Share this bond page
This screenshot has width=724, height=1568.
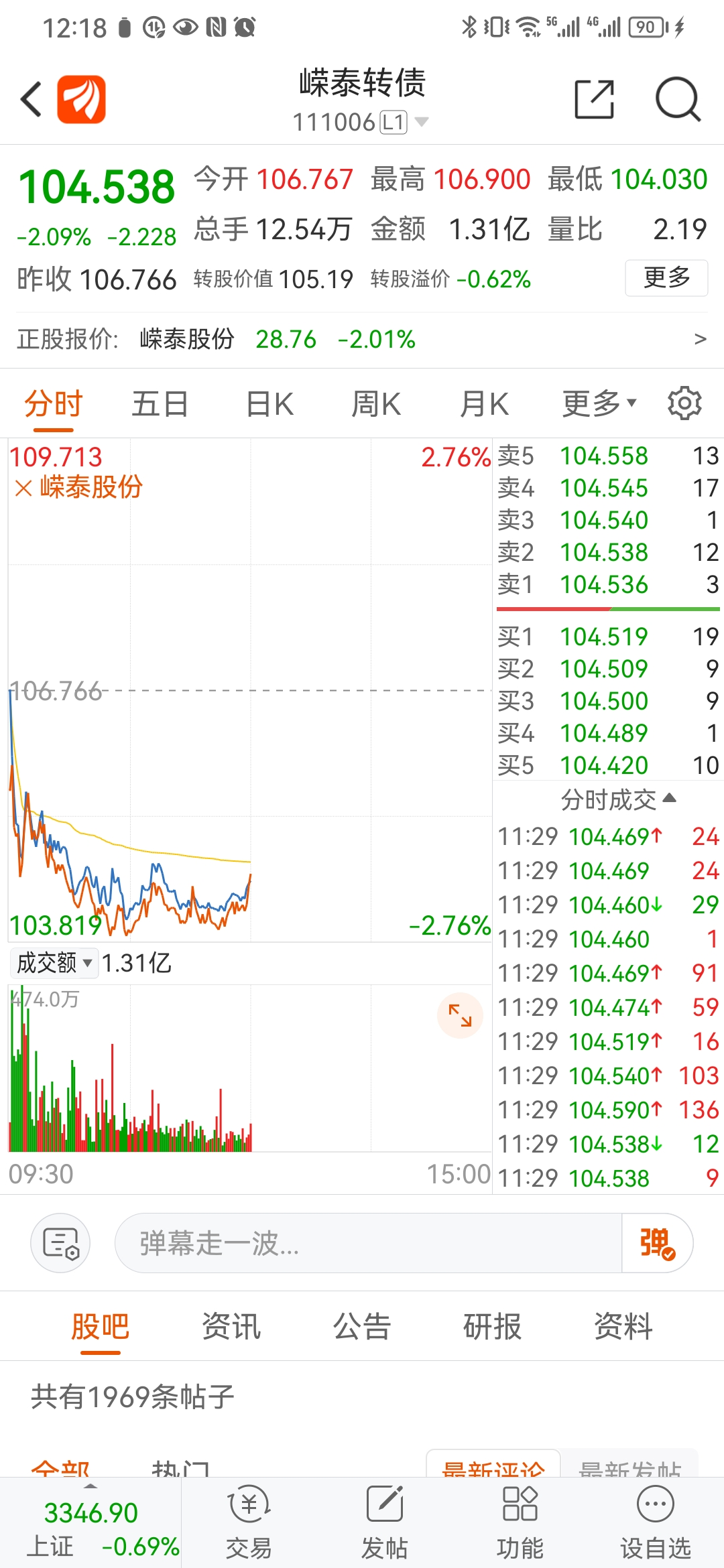tap(594, 100)
